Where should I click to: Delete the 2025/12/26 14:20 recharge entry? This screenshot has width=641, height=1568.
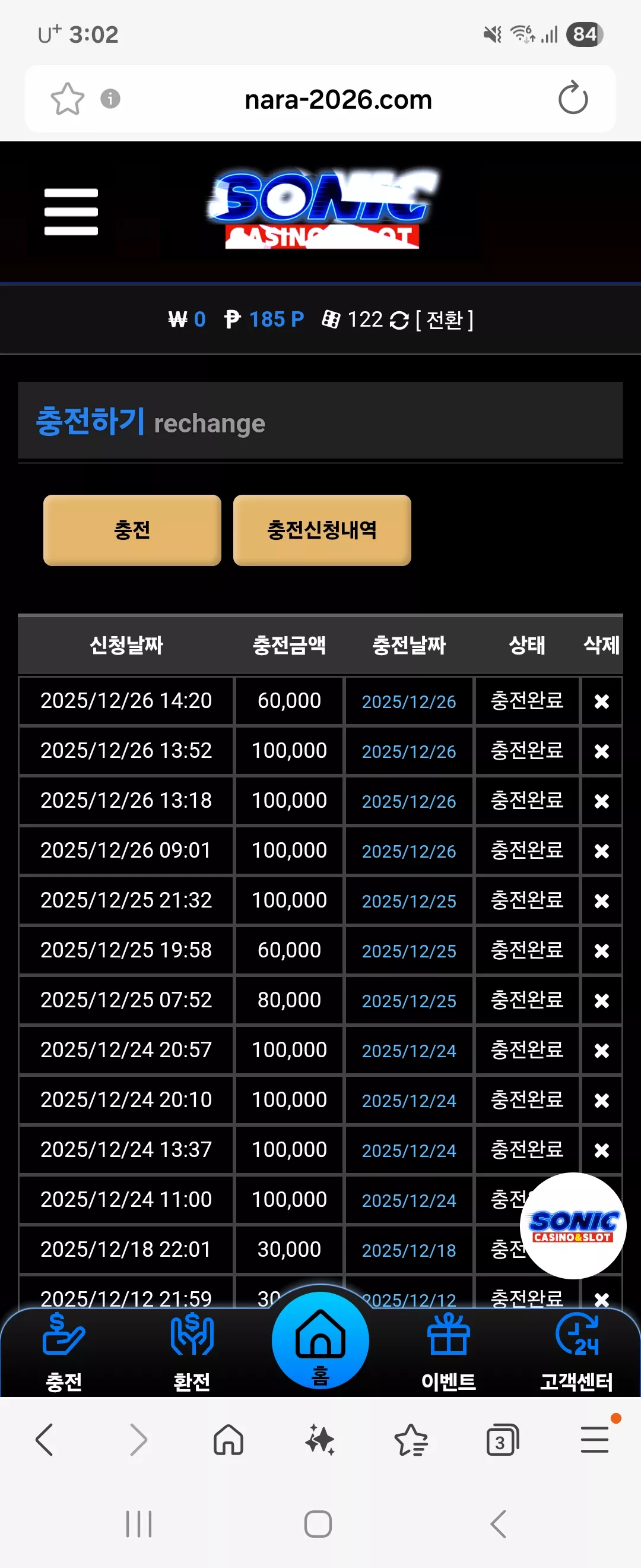(601, 701)
